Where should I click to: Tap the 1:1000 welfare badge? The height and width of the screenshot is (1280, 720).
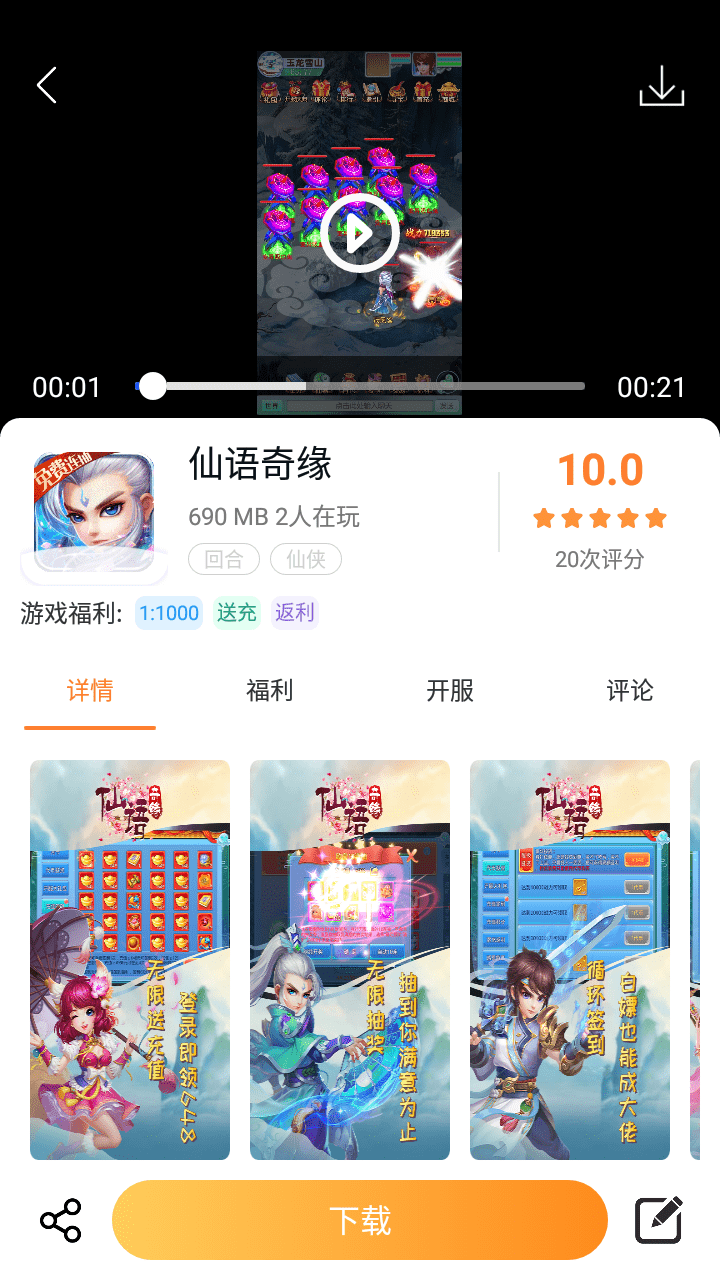point(168,612)
